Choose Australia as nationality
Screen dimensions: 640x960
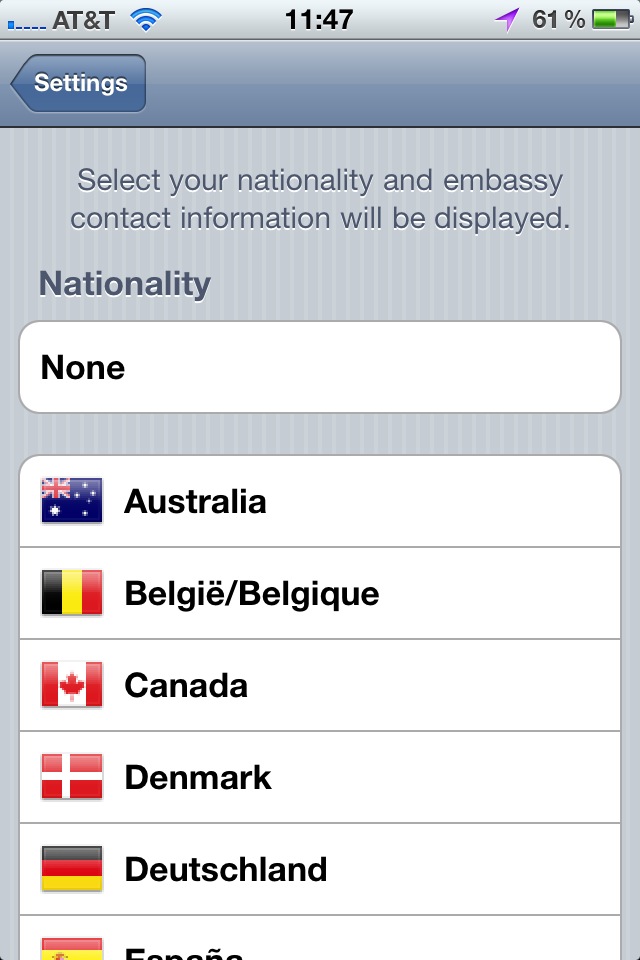(320, 501)
